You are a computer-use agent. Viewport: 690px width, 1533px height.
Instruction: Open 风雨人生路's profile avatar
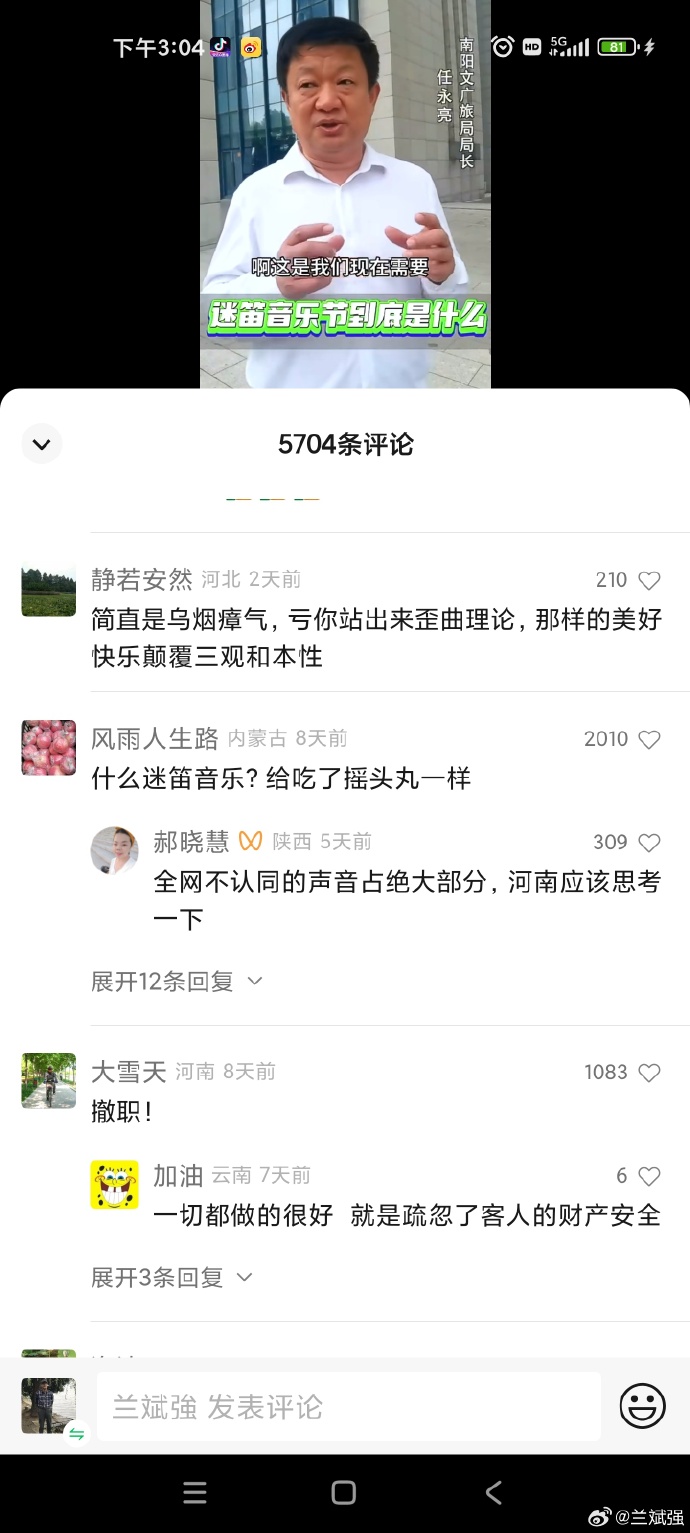tap(49, 748)
